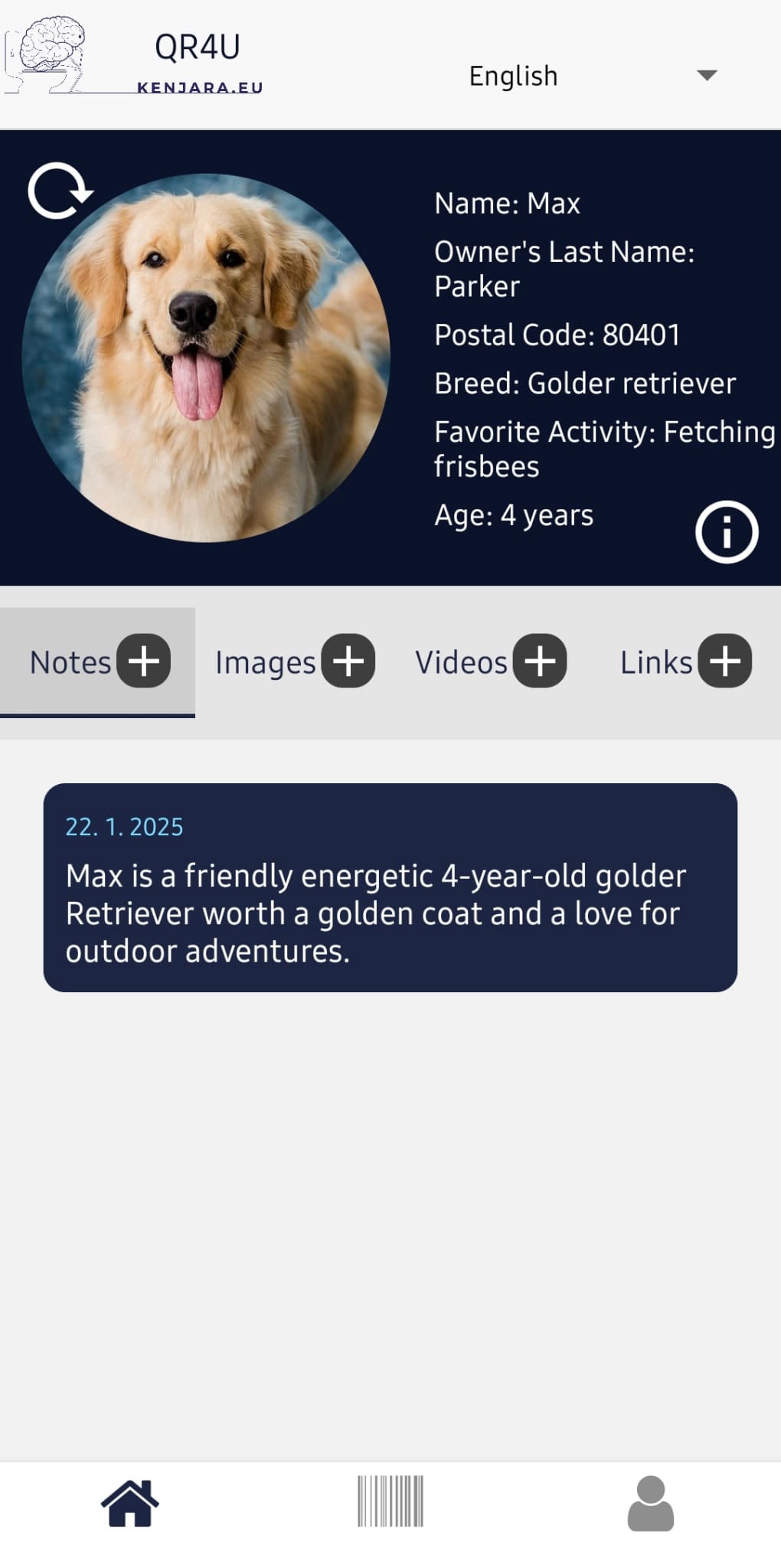Open the info icon in profile card
Image resolution: width=781 pixels, height=1568 pixels.
(x=726, y=532)
